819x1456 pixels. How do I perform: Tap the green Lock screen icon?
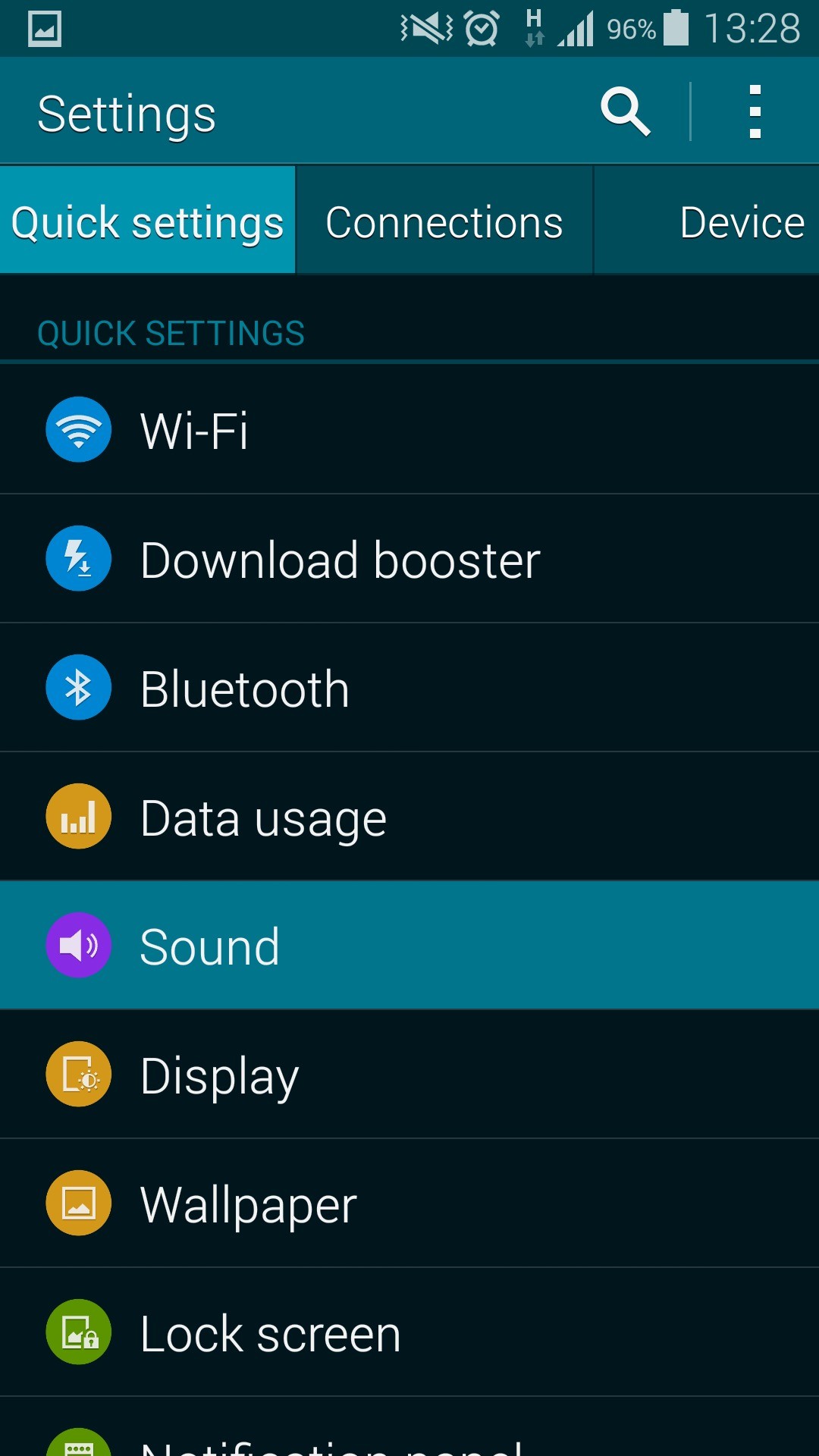78,1332
